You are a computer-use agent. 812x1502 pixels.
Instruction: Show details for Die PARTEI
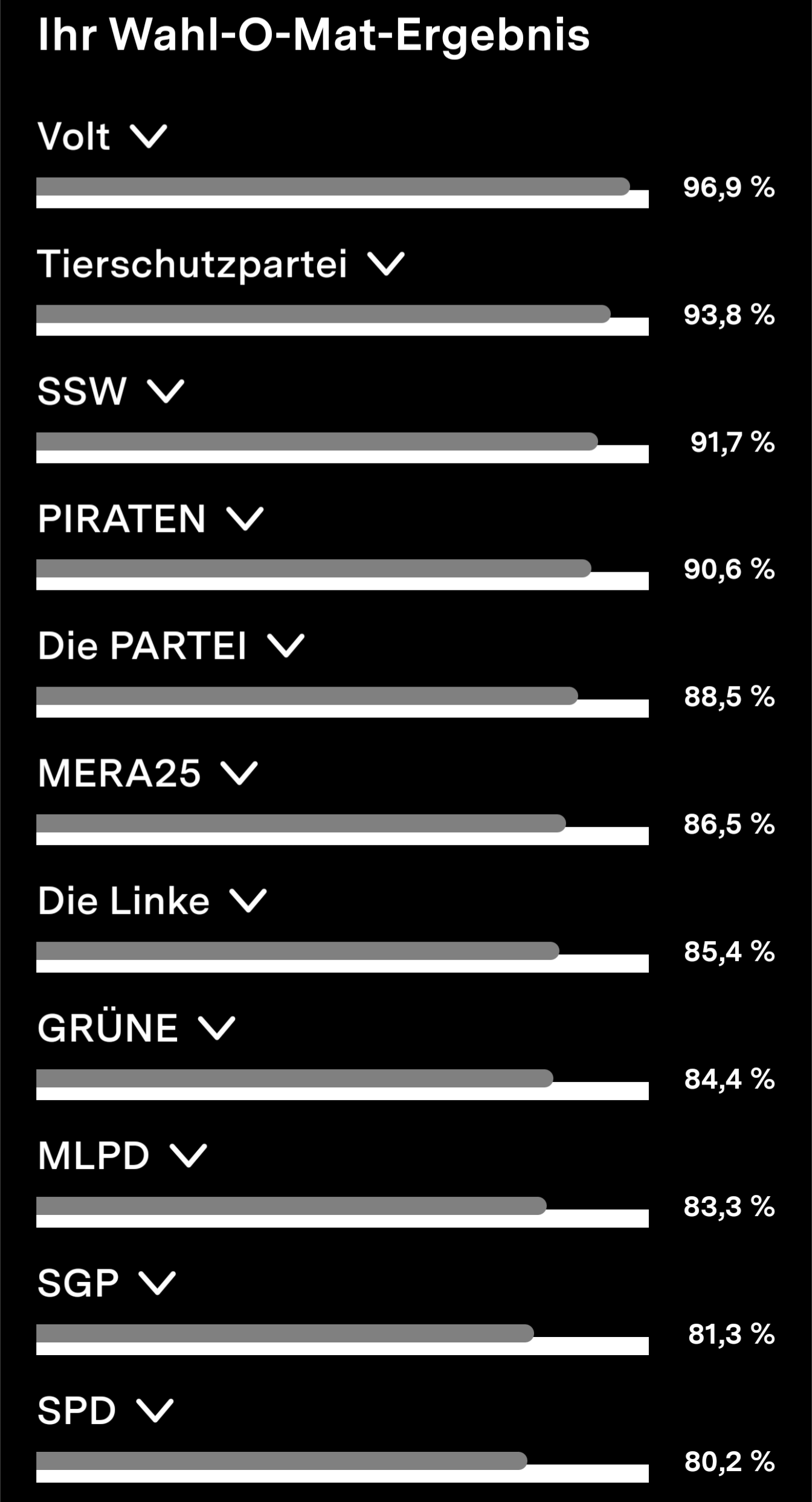coord(286,646)
